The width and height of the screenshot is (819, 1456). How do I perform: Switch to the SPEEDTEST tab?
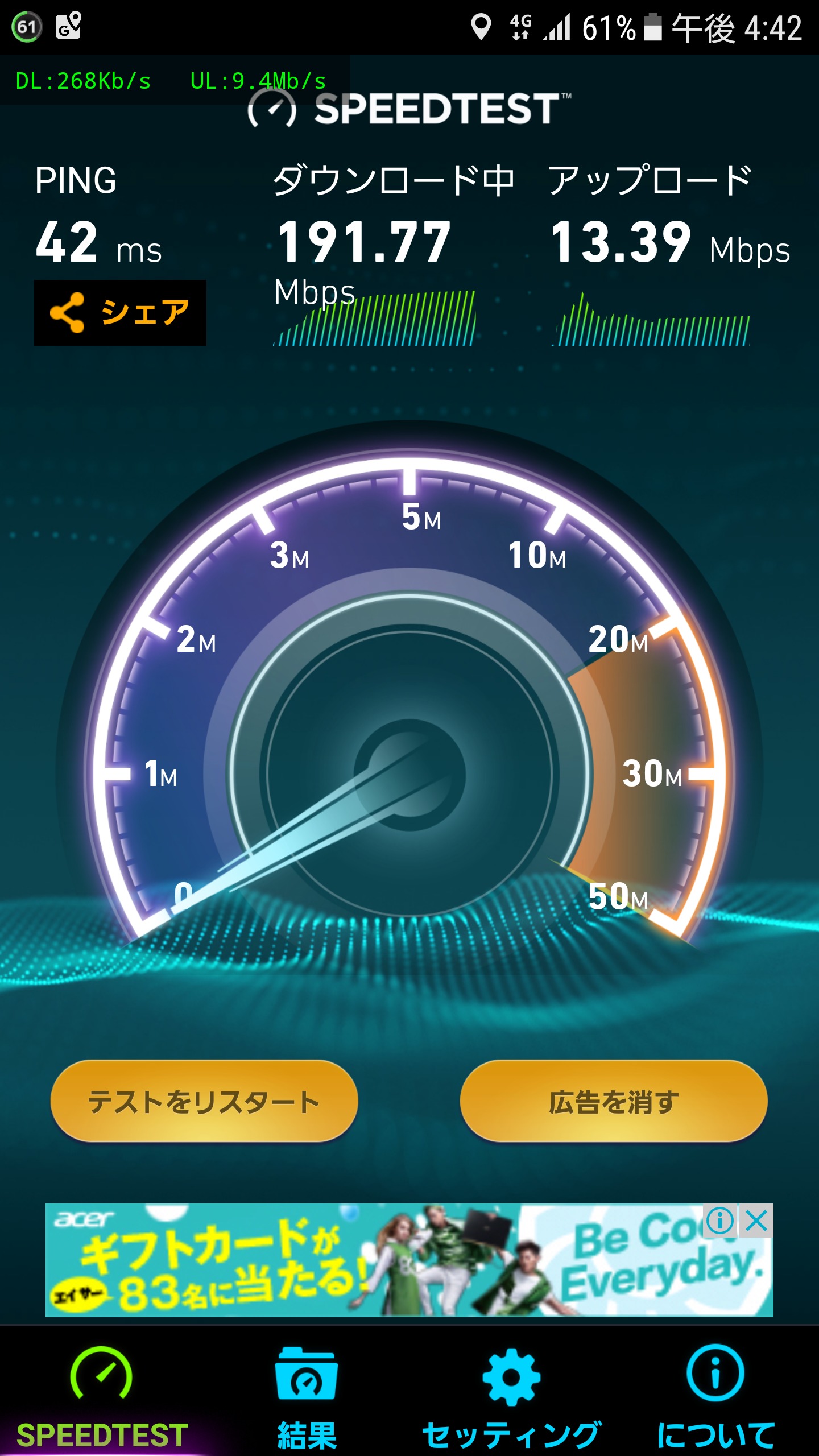pos(102,1393)
